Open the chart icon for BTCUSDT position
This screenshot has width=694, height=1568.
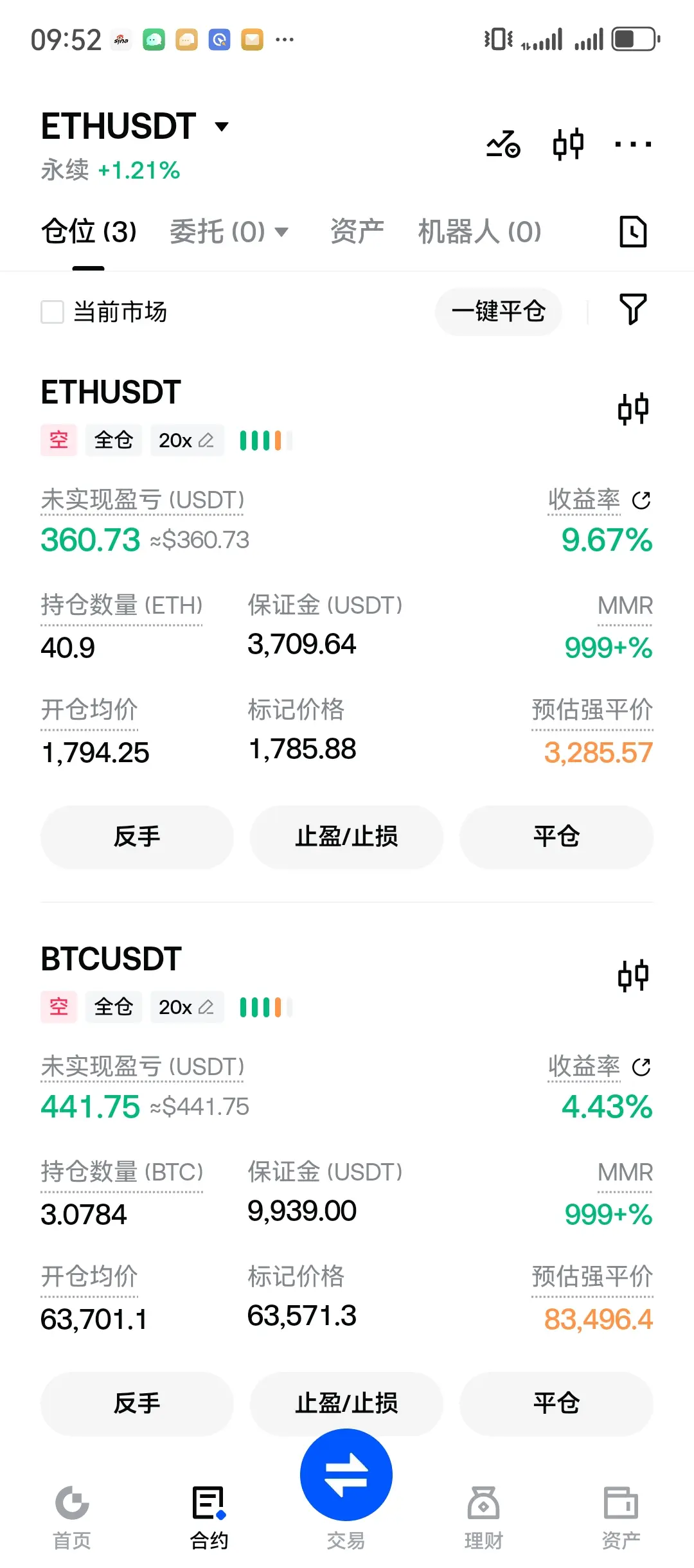(633, 976)
